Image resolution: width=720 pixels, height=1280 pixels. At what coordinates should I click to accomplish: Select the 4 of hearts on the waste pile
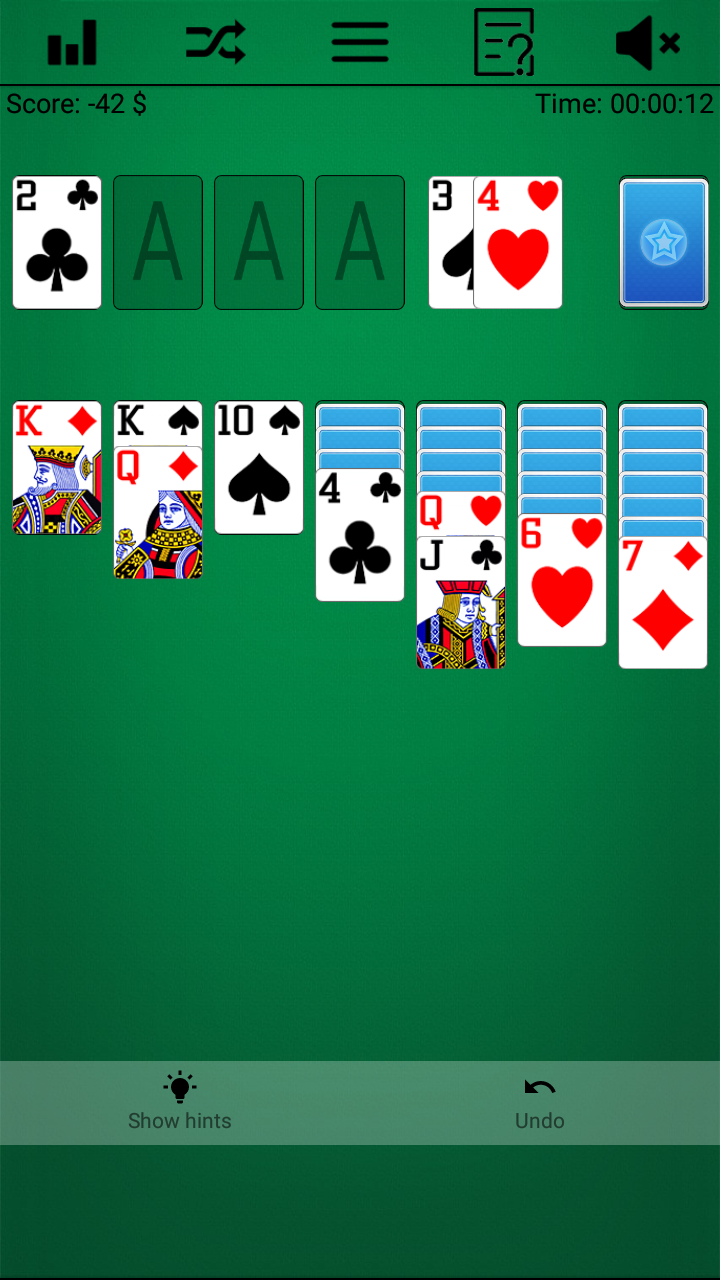tap(517, 242)
